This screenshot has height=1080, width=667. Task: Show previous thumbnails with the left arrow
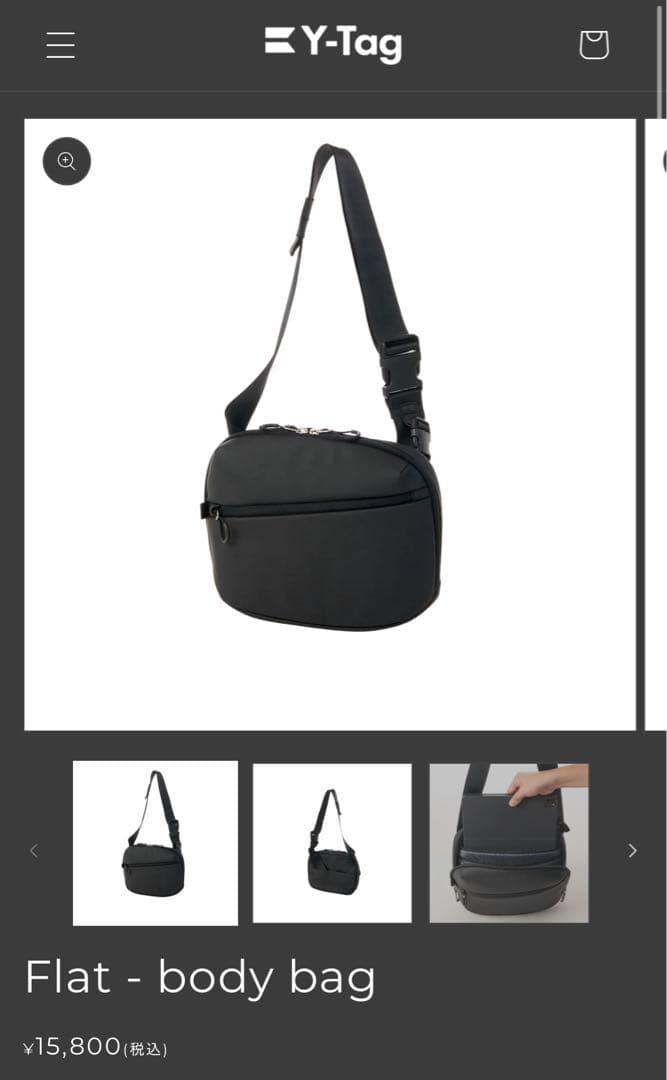click(x=34, y=850)
